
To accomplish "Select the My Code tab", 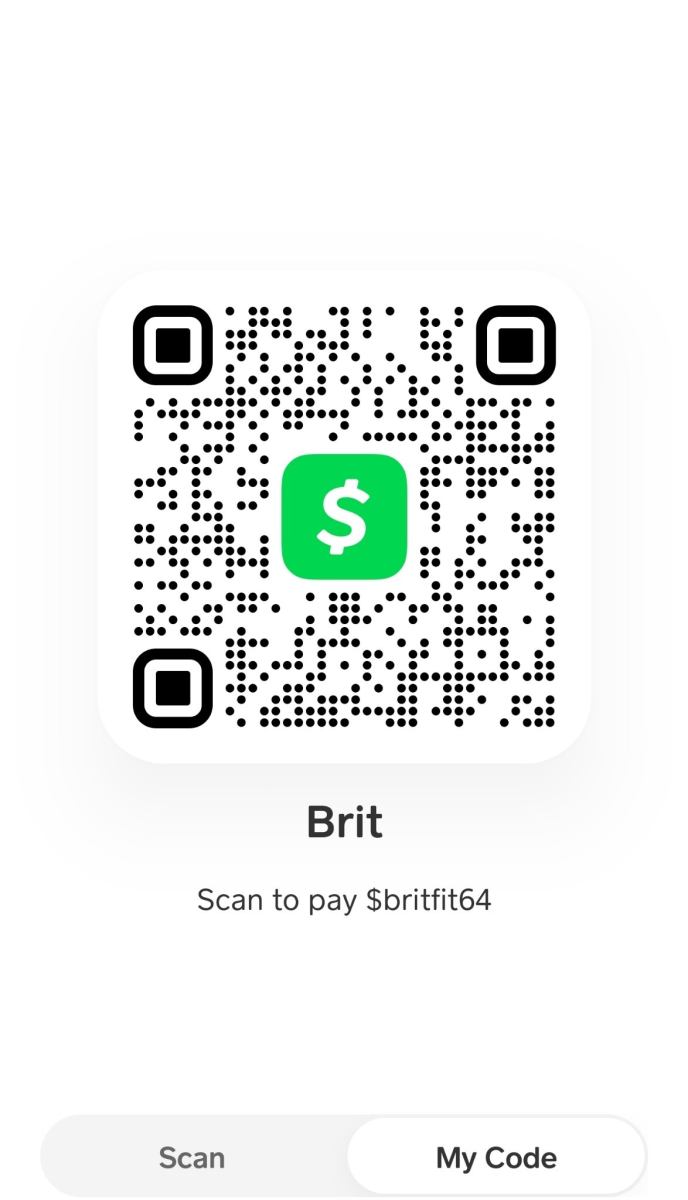I will point(496,1157).
